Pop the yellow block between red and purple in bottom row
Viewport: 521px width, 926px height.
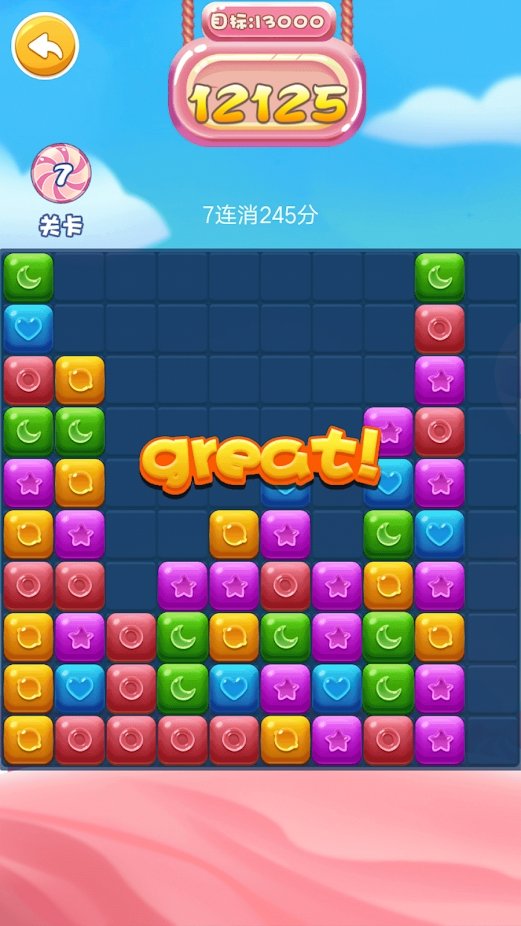click(x=285, y=740)
